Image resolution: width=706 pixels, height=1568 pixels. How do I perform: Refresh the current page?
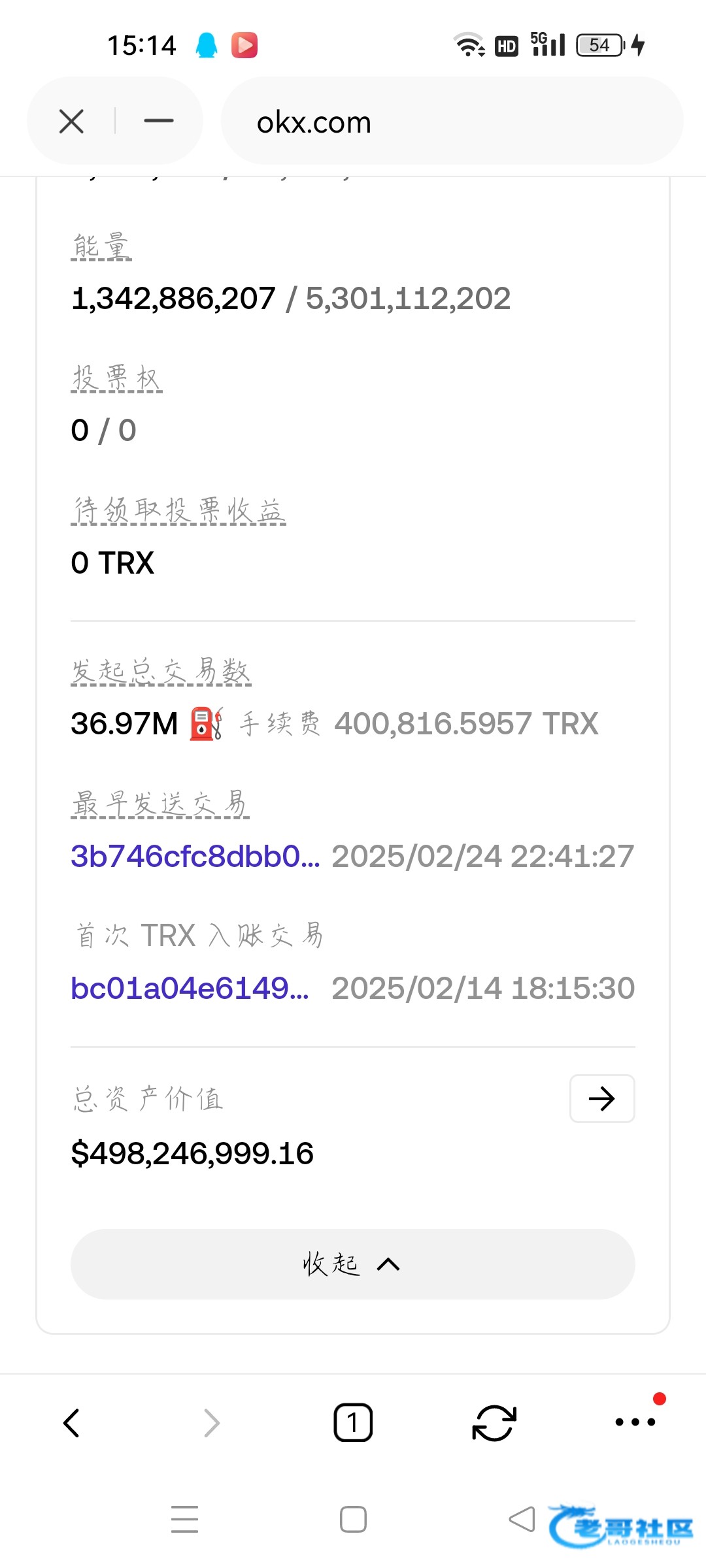pos(494,1422)
